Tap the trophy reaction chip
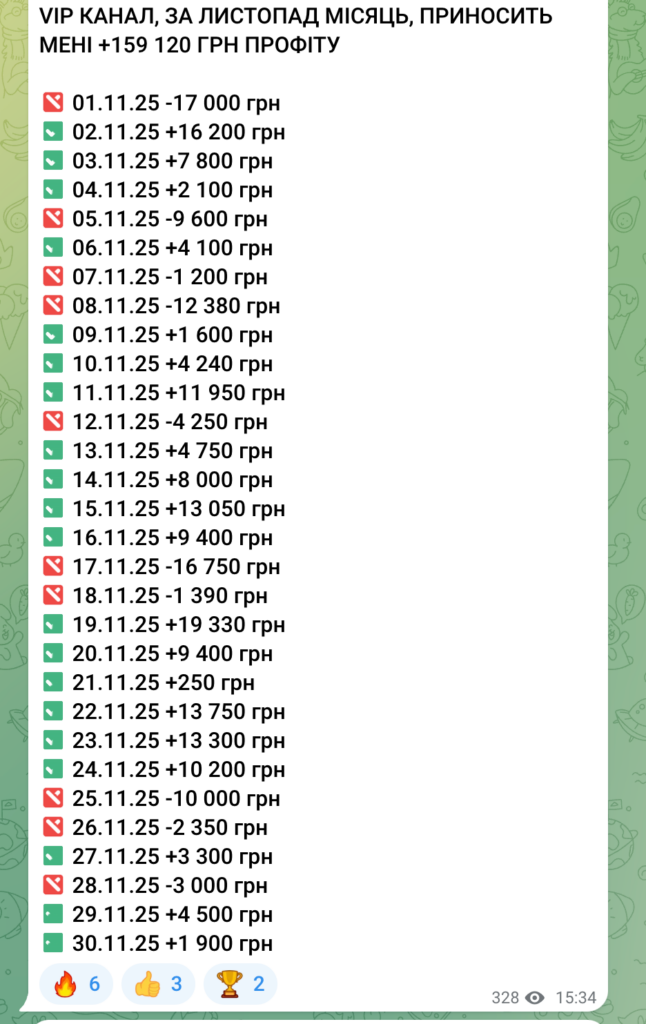The image size is (646, 1024). click(240, 984)
